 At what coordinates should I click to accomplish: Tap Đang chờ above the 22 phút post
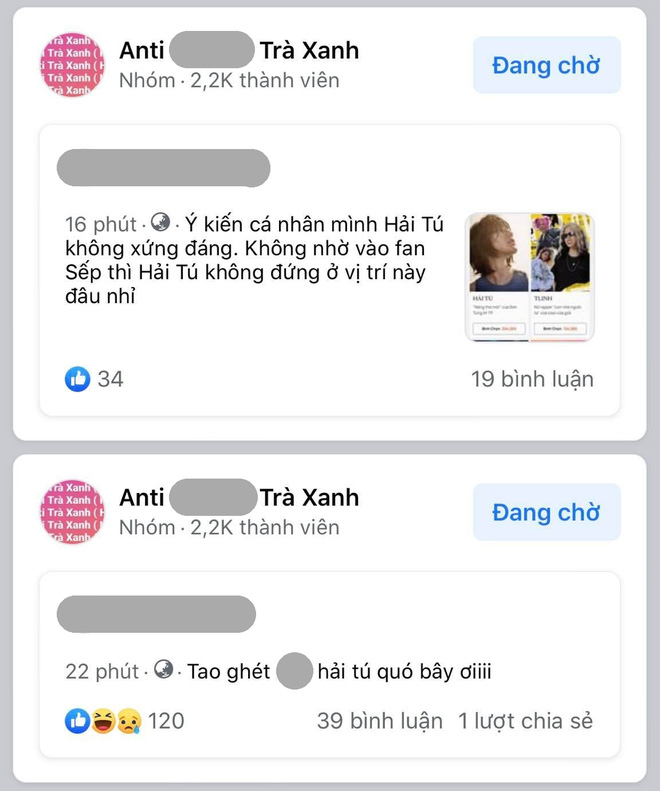(546, 513)
